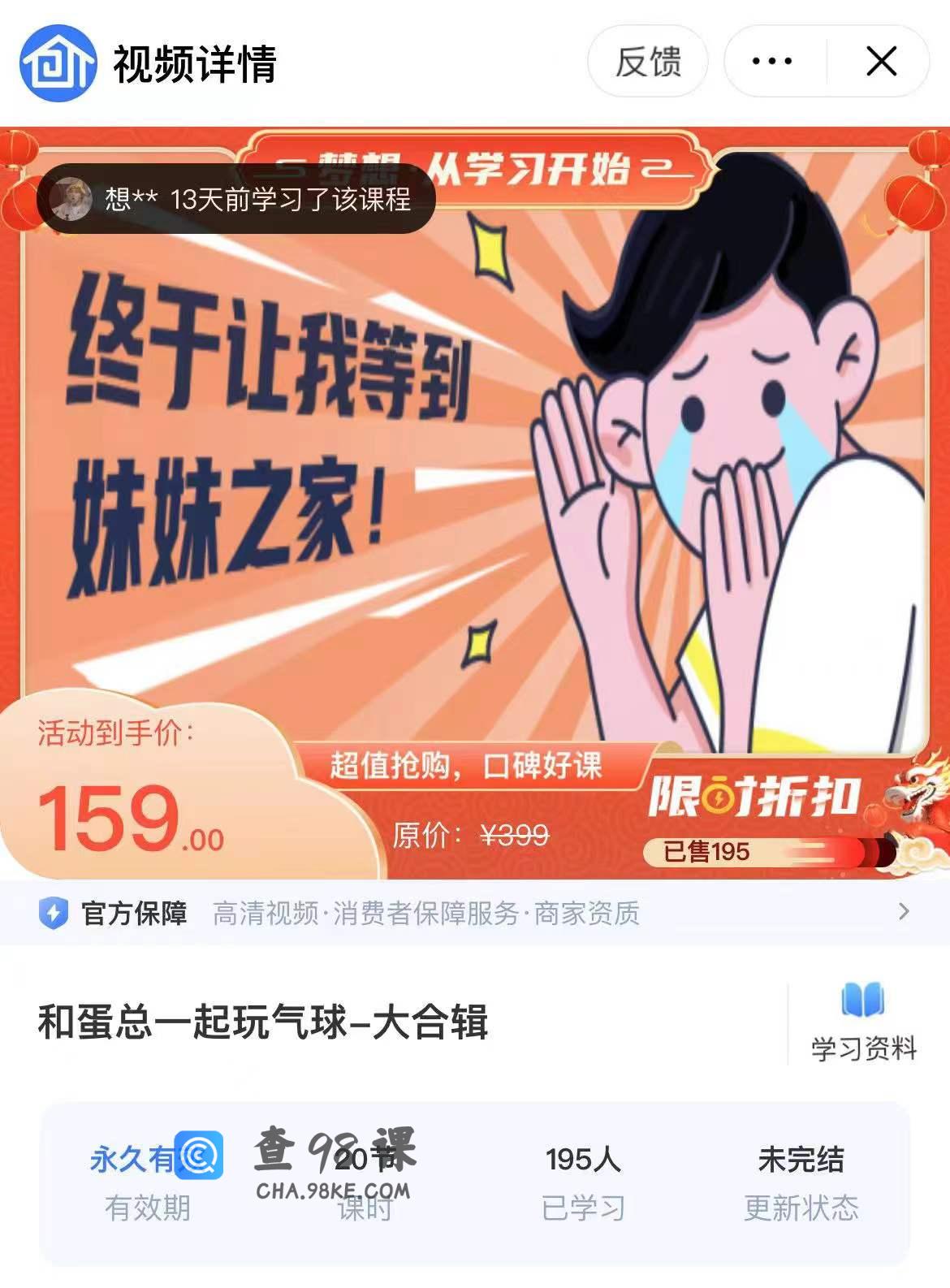Screen dimensions: 950x1288
Task: Open 学习资料 study materials
Action: 863,1022
